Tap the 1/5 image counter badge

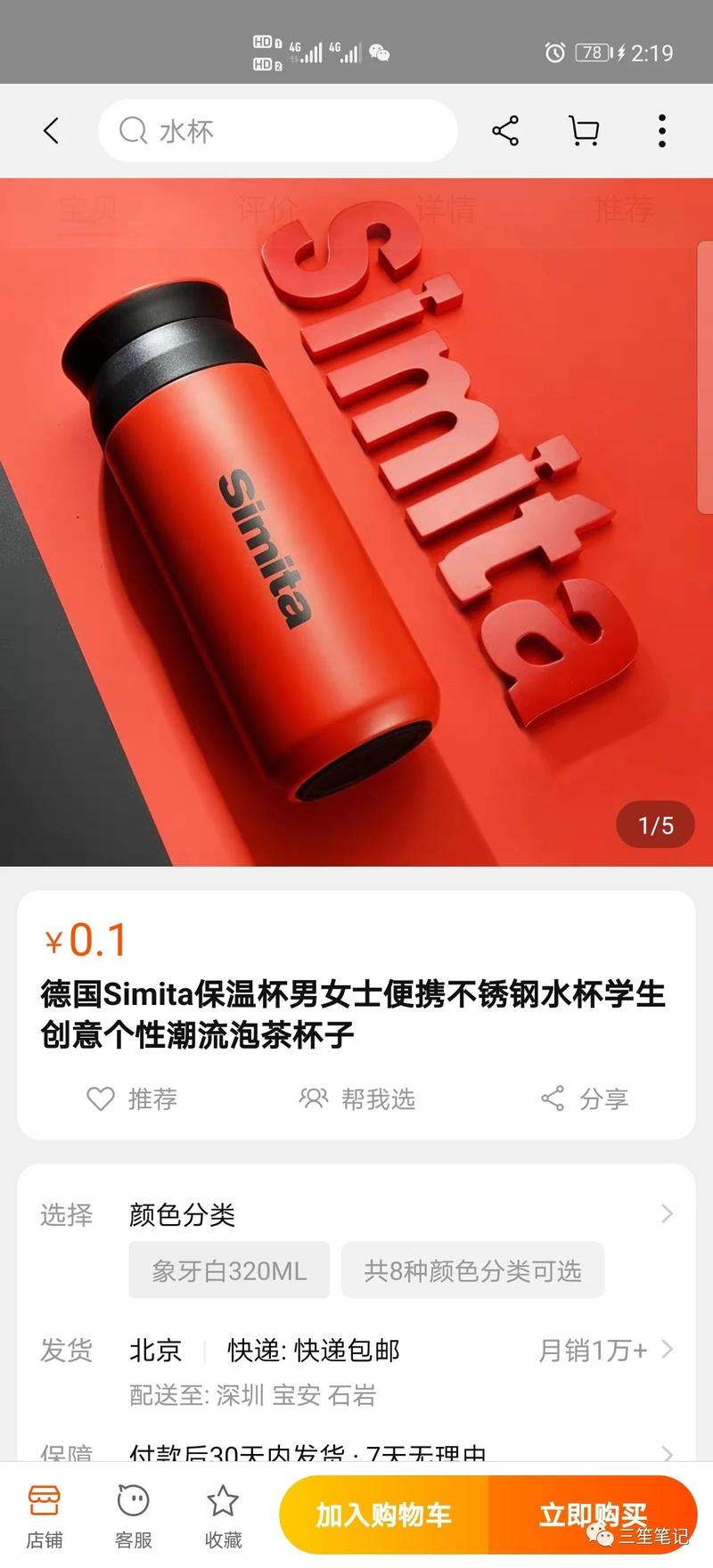click(x=655, y=824)
